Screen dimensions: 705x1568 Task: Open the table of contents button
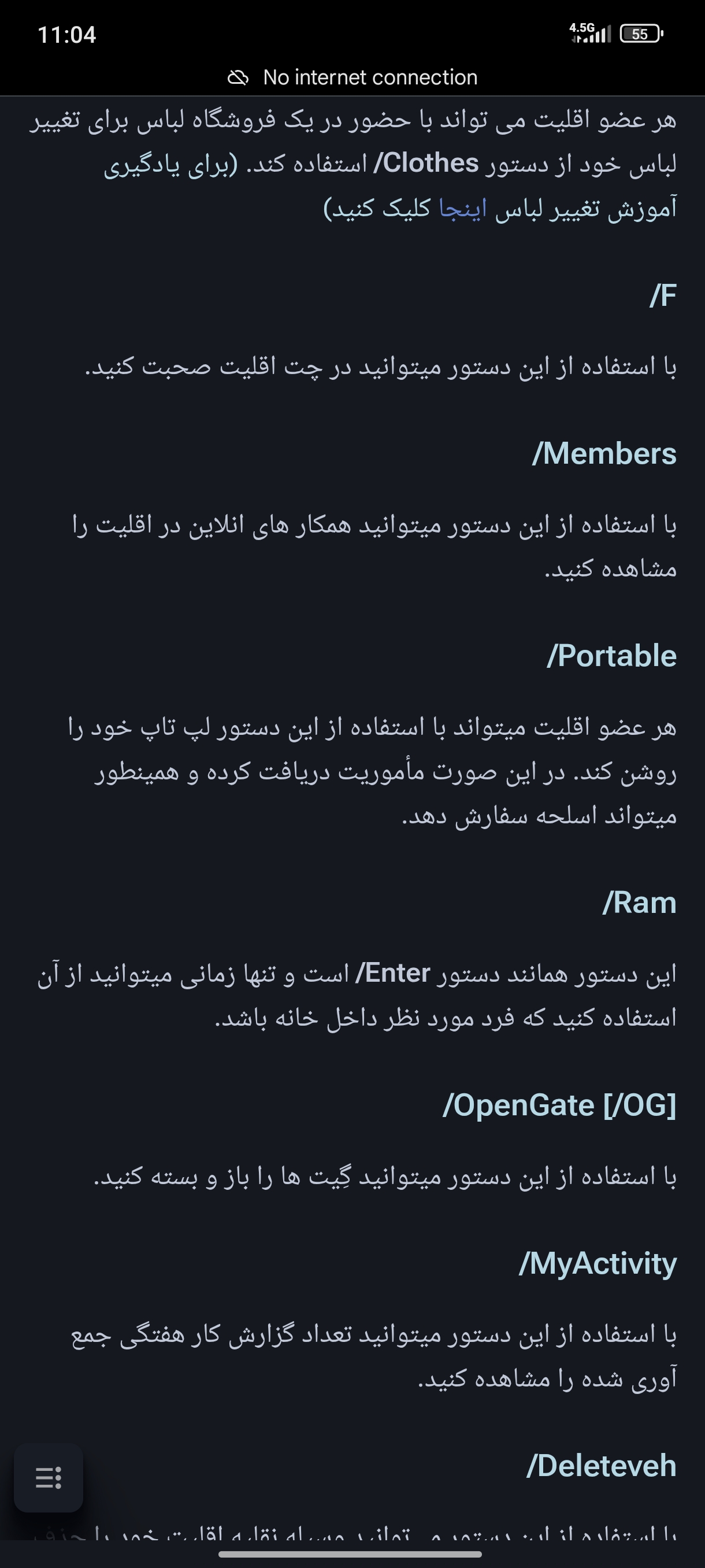click(49, 1477)
